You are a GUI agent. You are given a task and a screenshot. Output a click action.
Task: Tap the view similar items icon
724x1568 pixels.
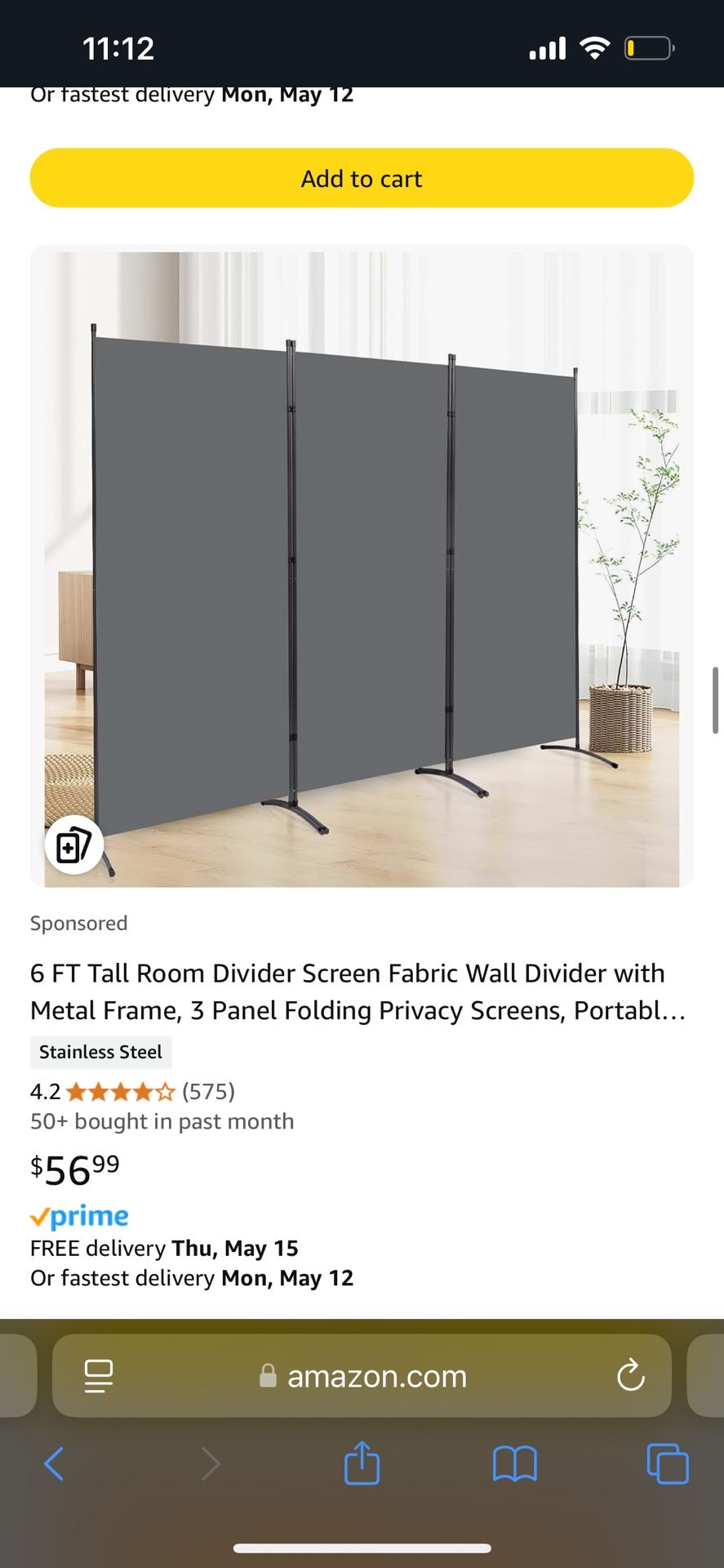(x=73, y=845)
